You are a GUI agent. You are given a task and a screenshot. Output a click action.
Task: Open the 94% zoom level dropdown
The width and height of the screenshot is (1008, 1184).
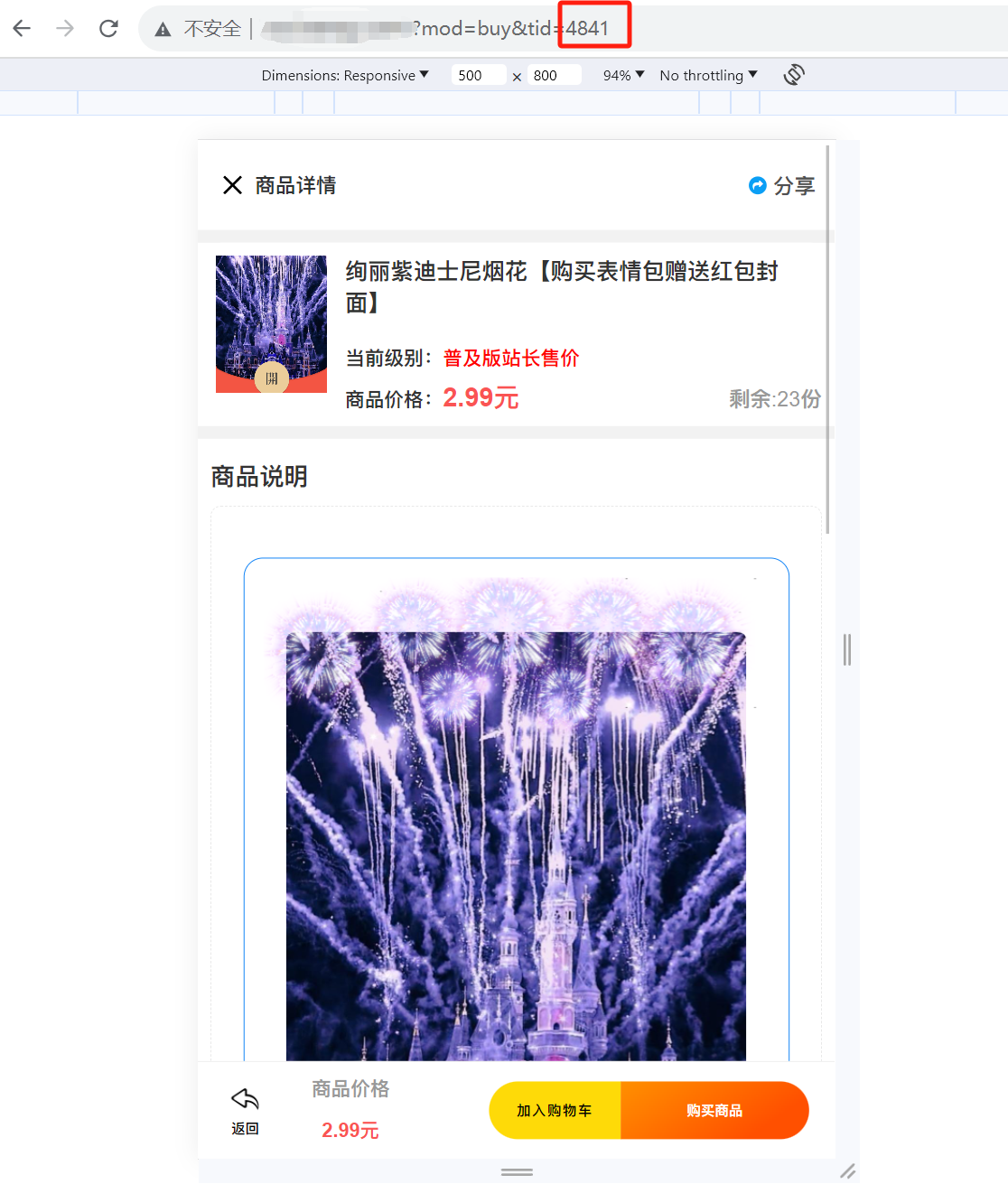click(x=623, y=76)
